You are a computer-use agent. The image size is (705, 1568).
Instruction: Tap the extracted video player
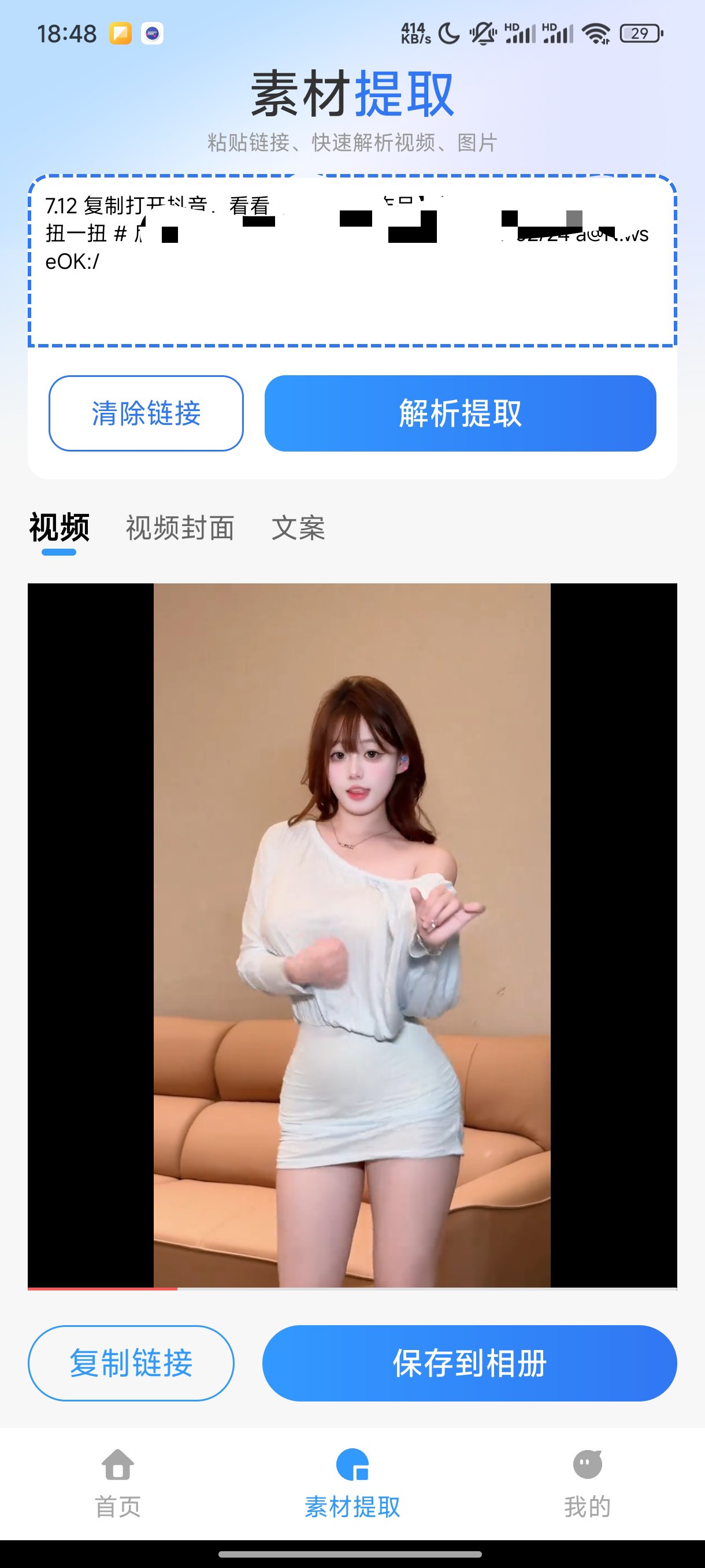[x=352, y=935]
